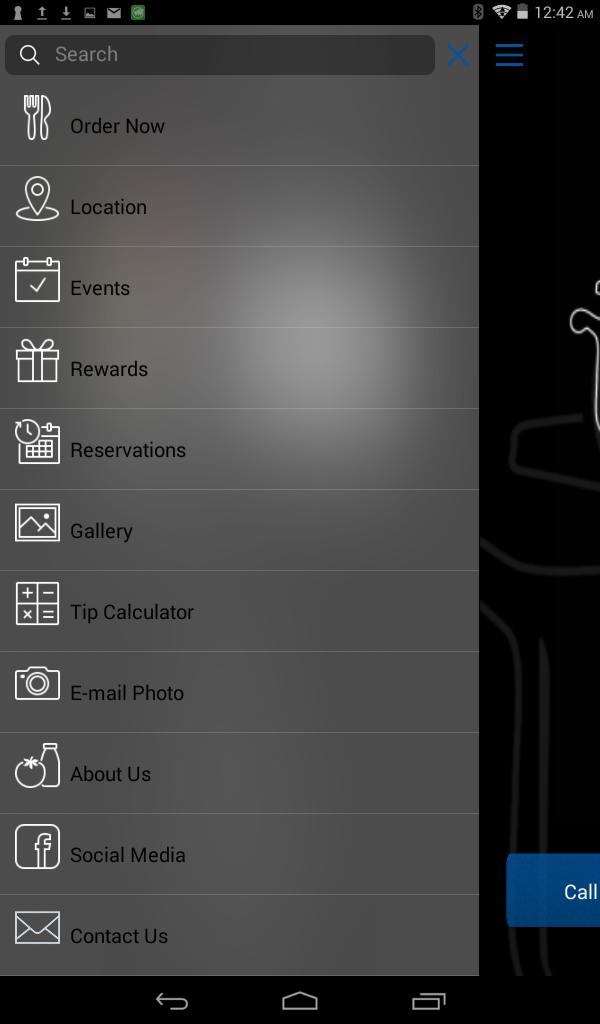
Task: Open Reservations
Action: coord(128,450)
